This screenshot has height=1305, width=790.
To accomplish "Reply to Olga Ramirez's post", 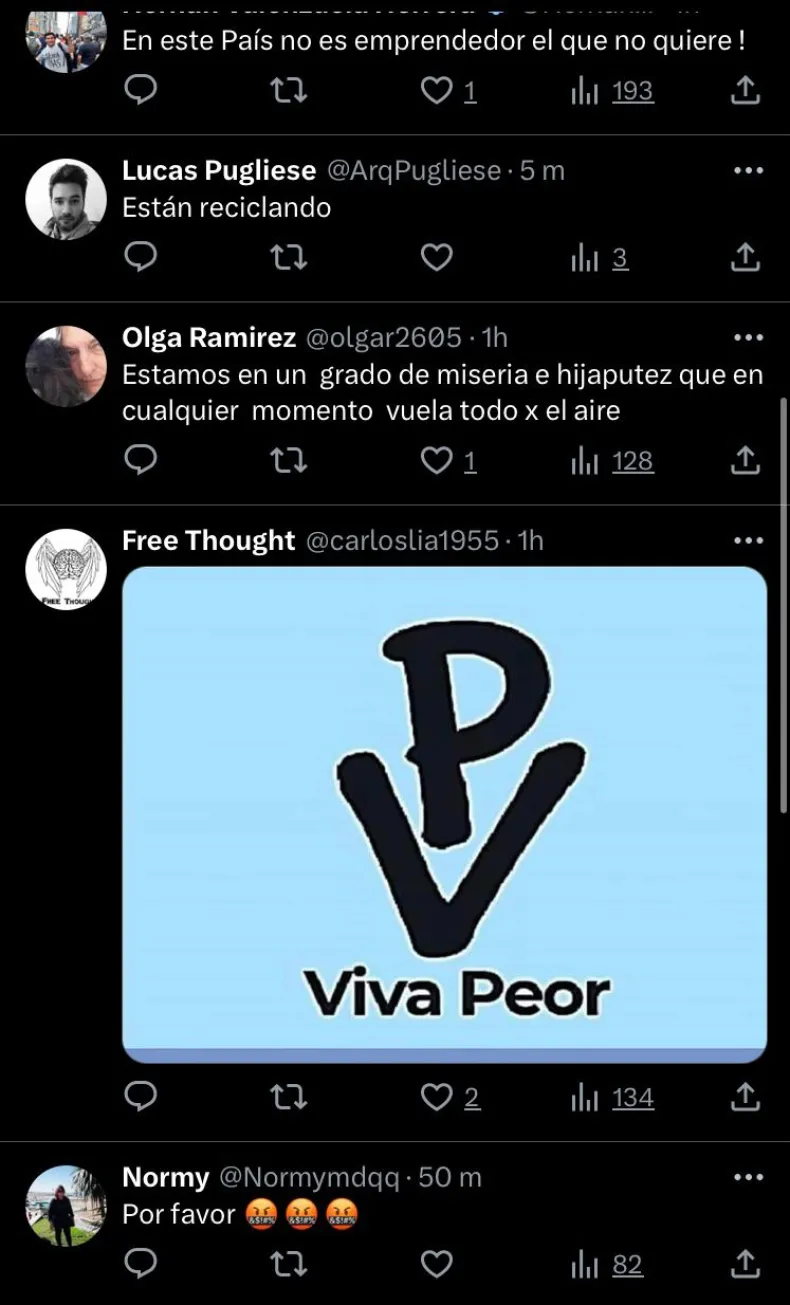I will point(141,461).
